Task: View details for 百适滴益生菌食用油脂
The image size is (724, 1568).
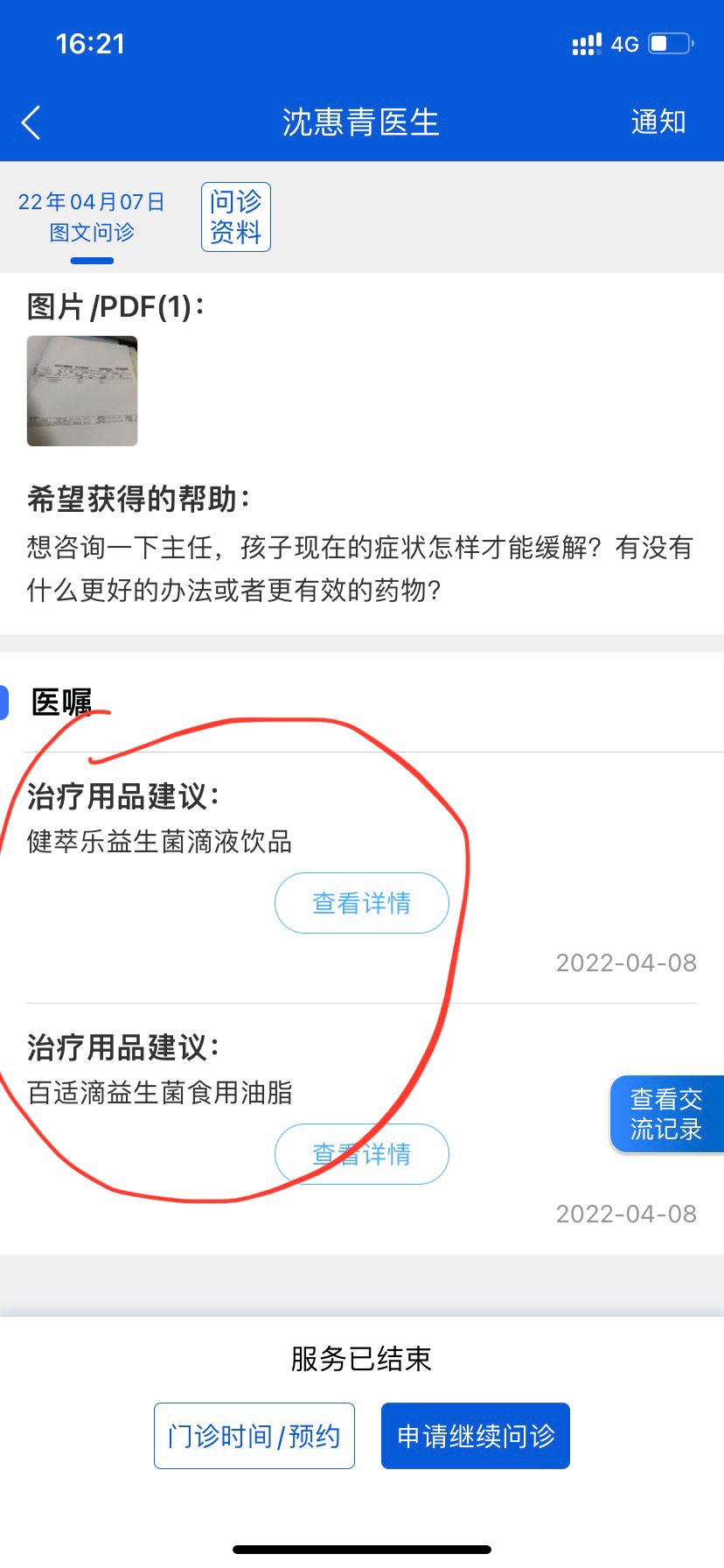Action: pyautogui.click(x=361, y=1154)
